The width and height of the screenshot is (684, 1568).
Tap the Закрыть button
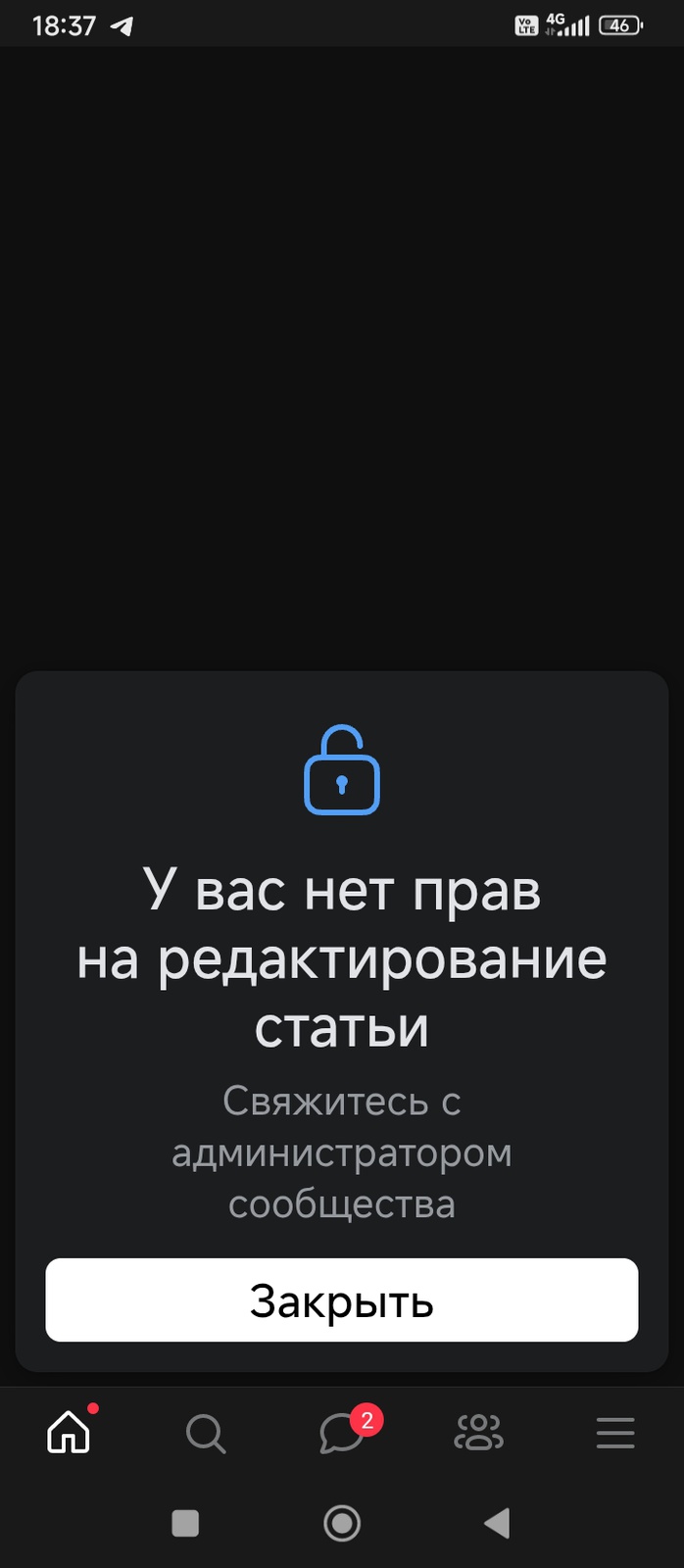click(x=341, y=1299)
